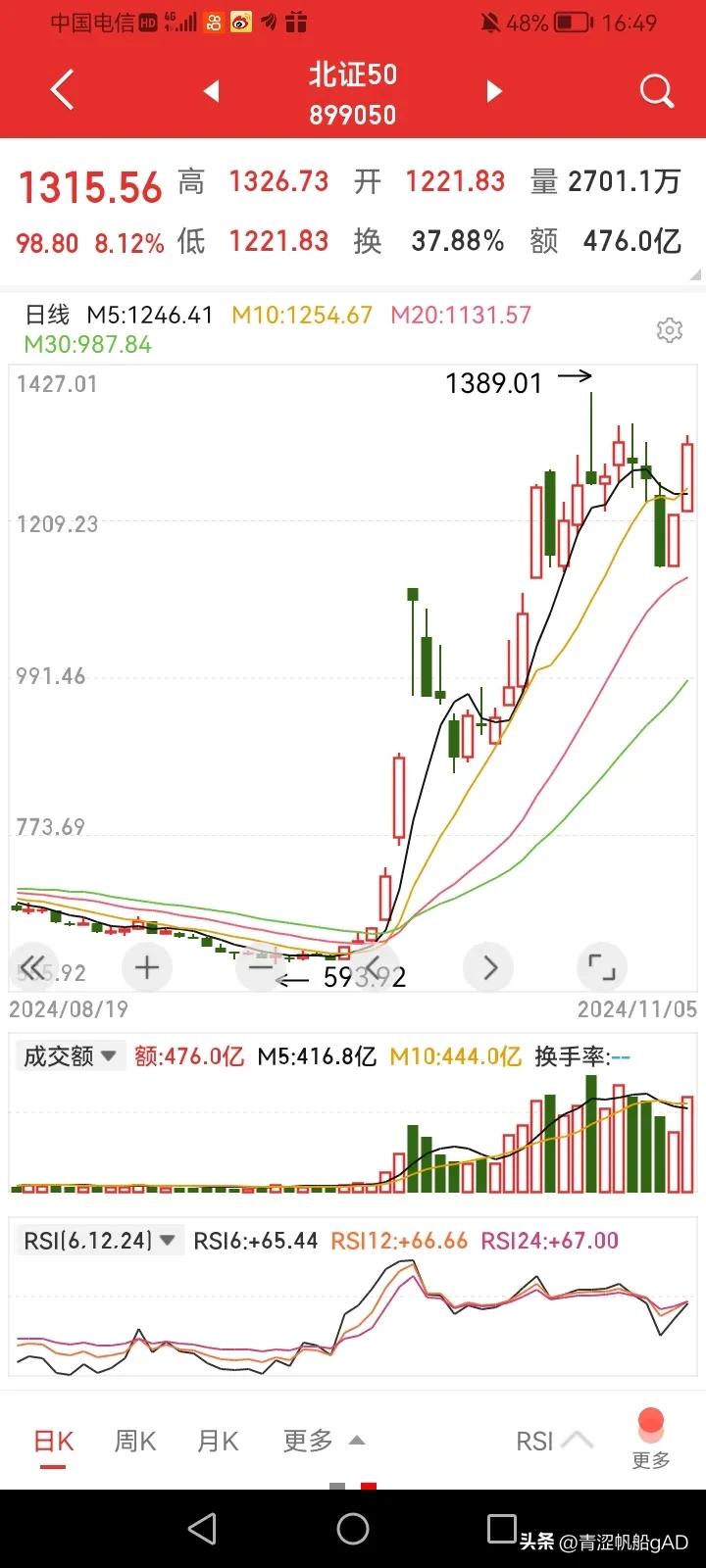
Task: Switch to the previous stock with left triangle
Action: [x=212, y=92]
